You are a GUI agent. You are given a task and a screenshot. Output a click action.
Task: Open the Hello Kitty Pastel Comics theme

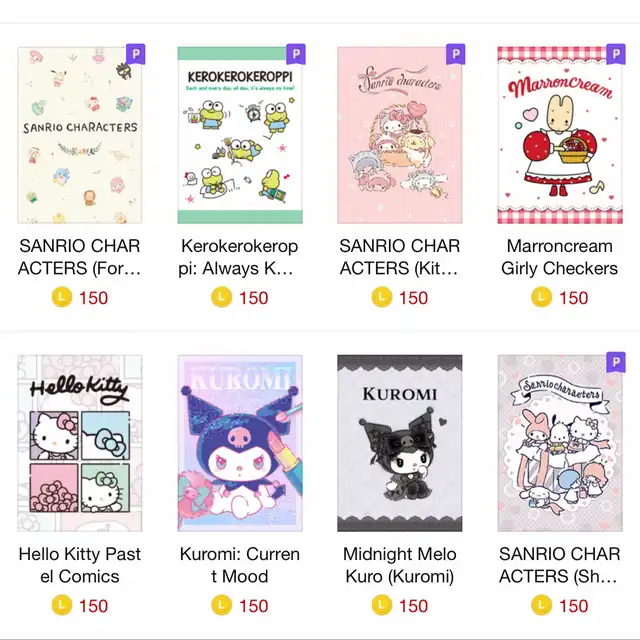80,443
